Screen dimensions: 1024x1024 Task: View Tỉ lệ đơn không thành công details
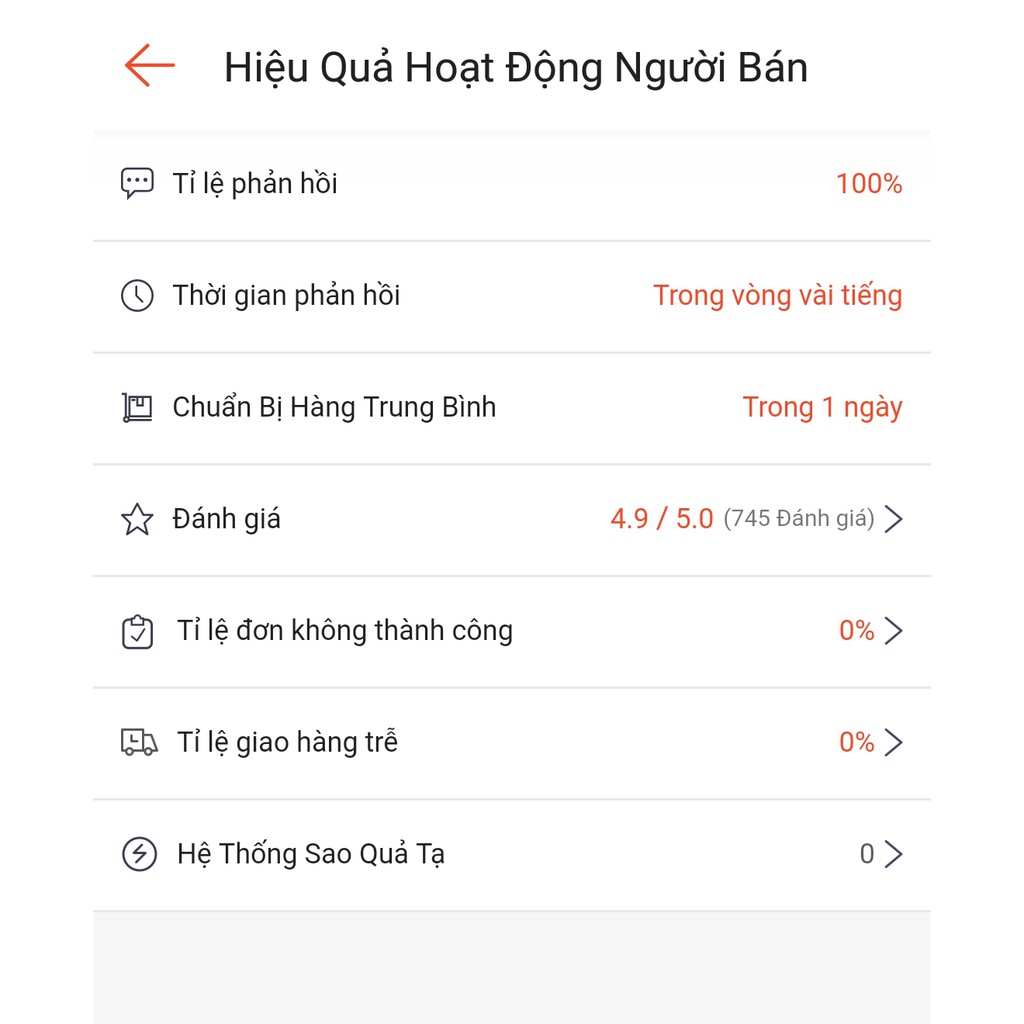[x=511, y=631]
